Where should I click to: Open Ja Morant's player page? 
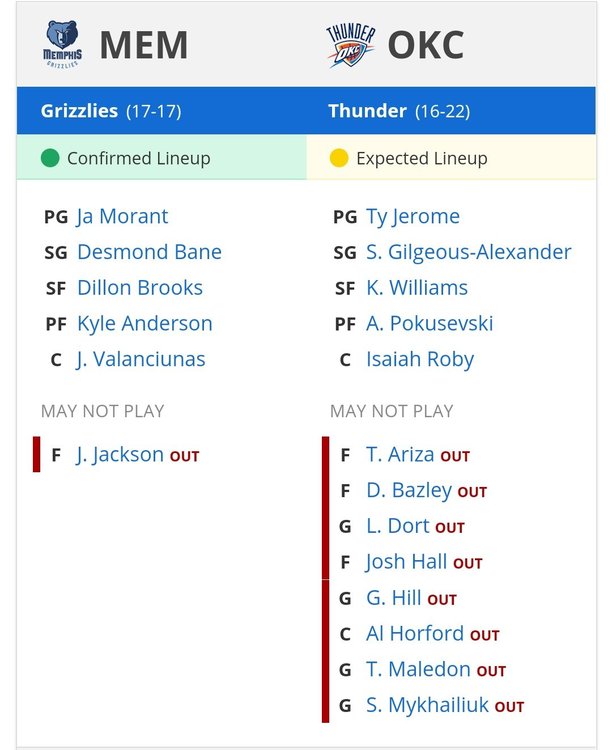click(122, 216)
